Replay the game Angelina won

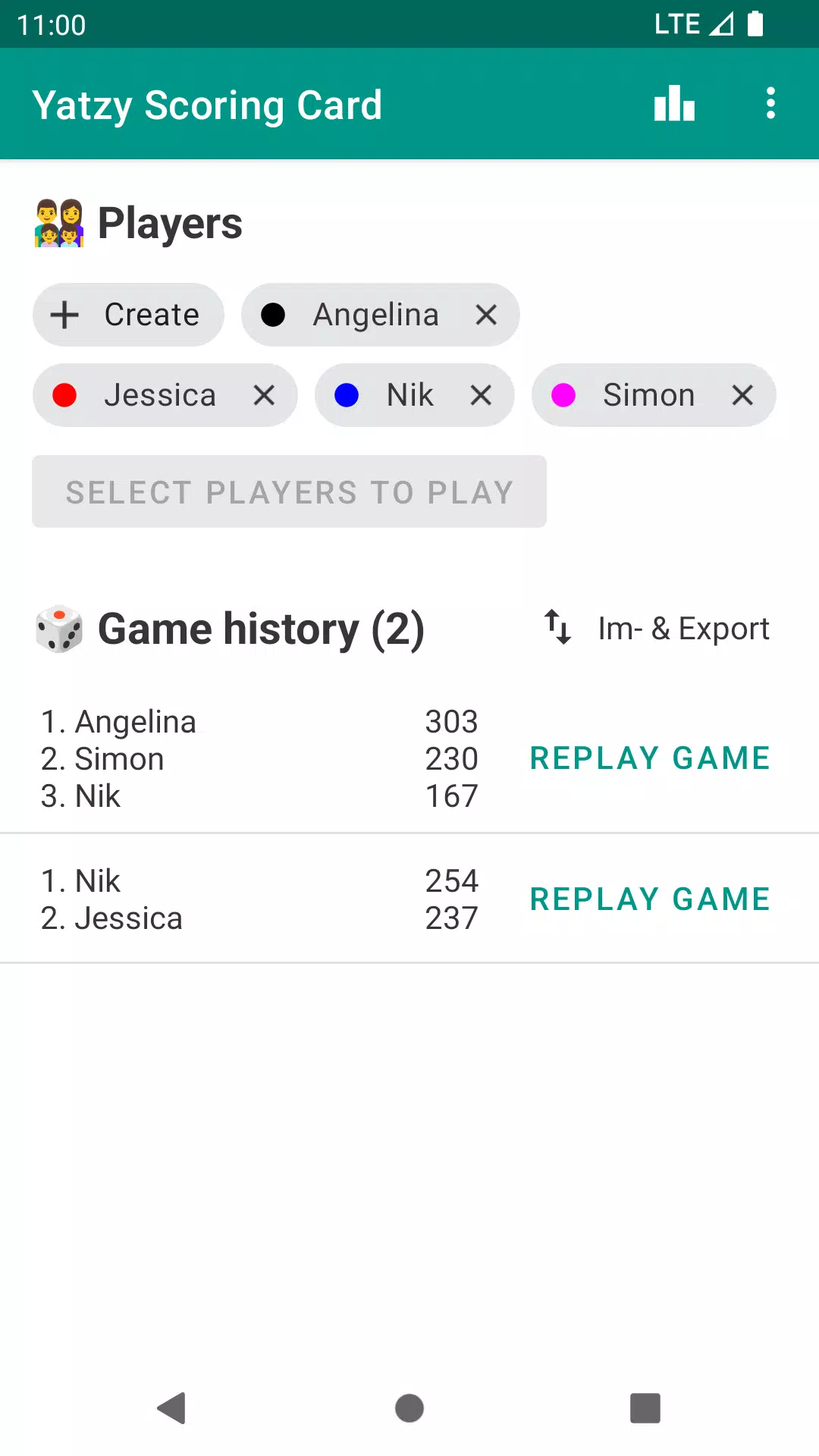coord(650,758)
